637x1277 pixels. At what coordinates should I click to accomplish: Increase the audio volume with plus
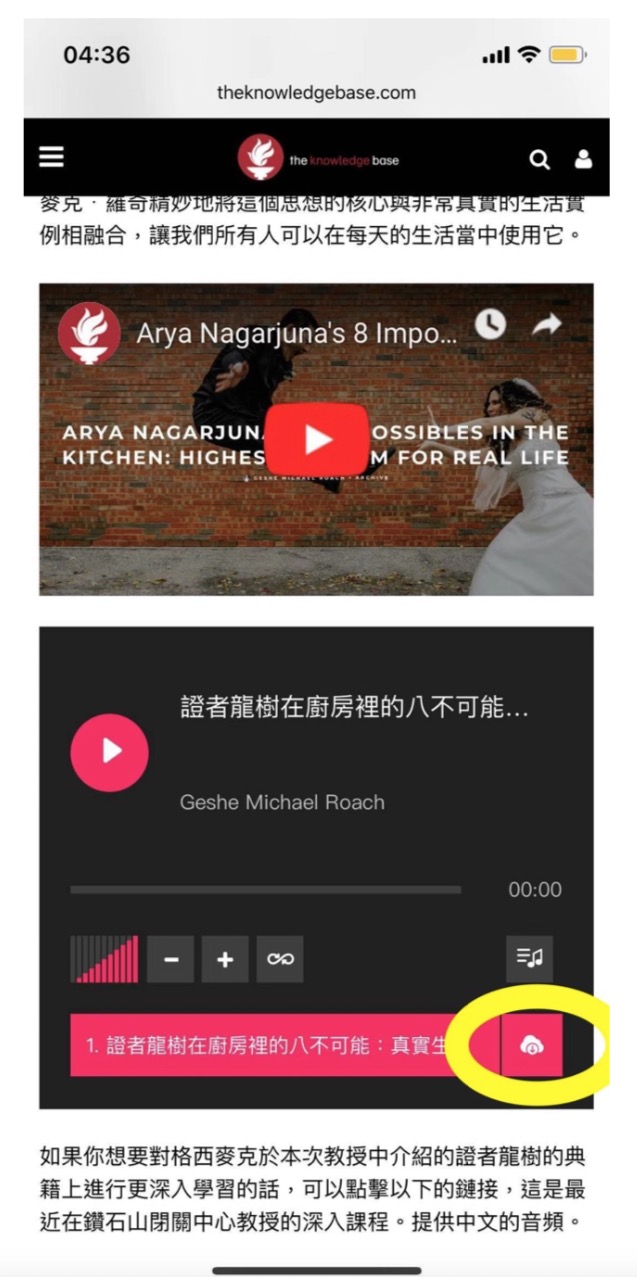pyautogui.click(x=225, y=960)
